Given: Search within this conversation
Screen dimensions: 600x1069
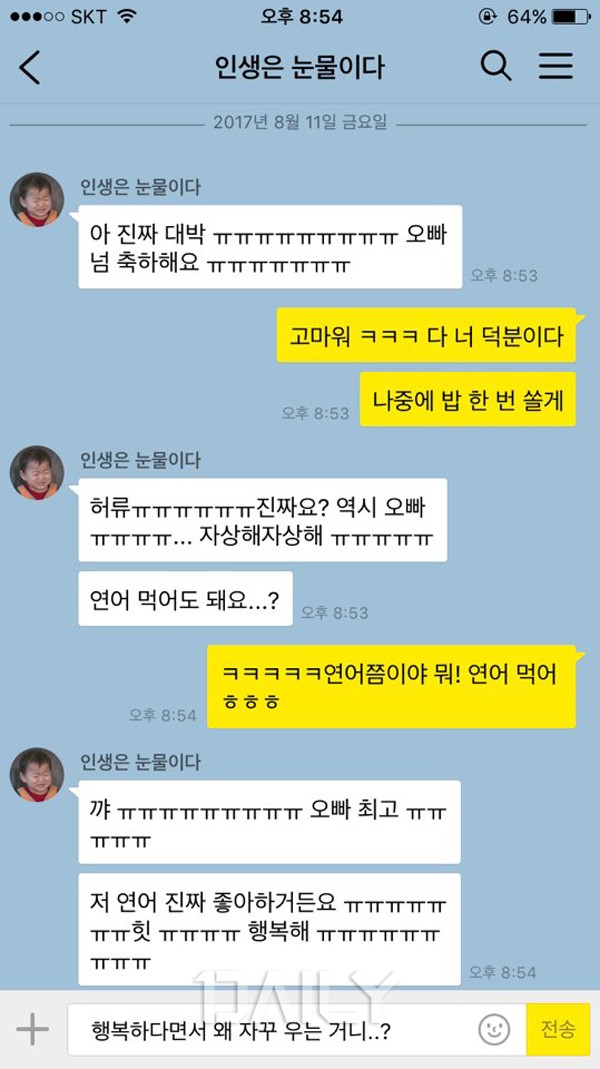Looking at the screenshot, I should 496,66.
